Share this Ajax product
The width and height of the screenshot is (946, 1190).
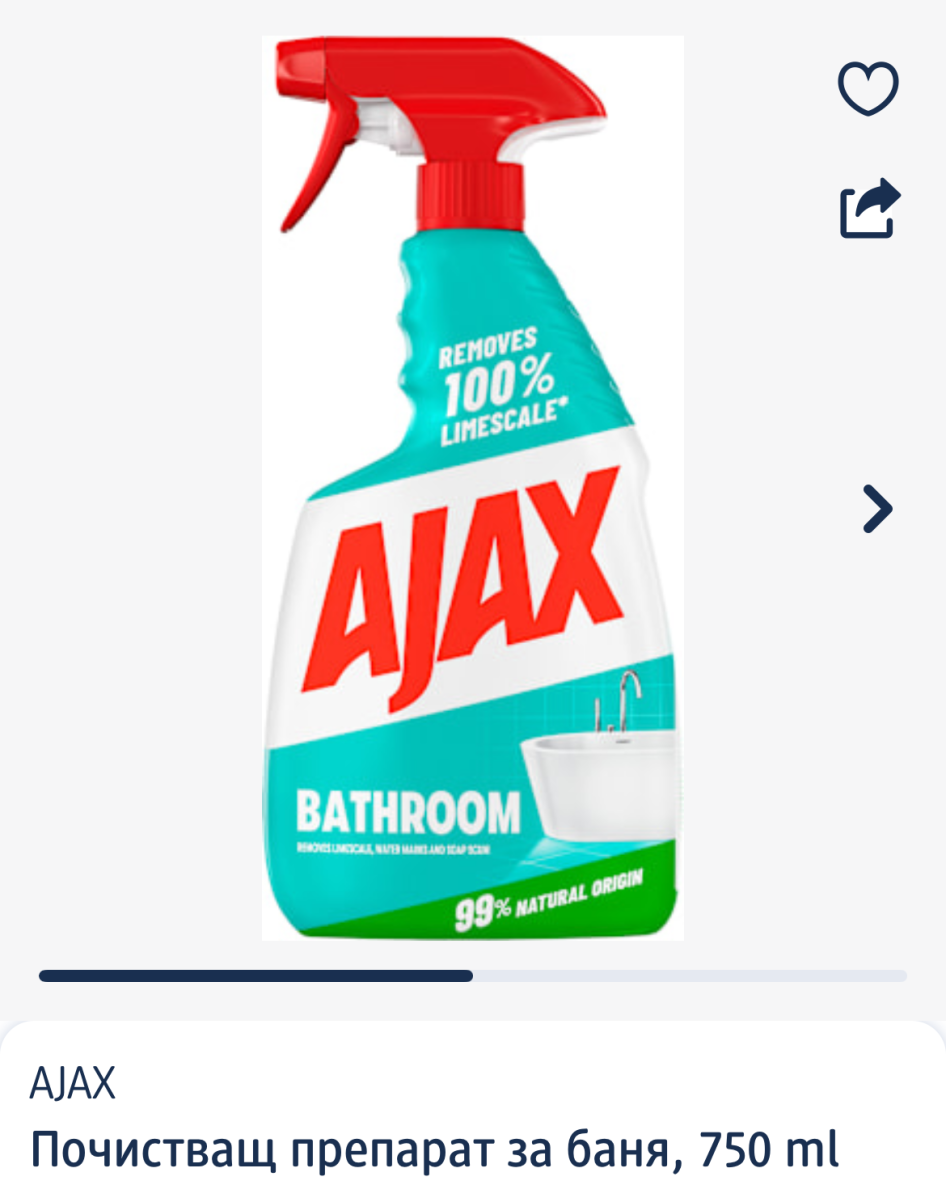pos(869,208)
